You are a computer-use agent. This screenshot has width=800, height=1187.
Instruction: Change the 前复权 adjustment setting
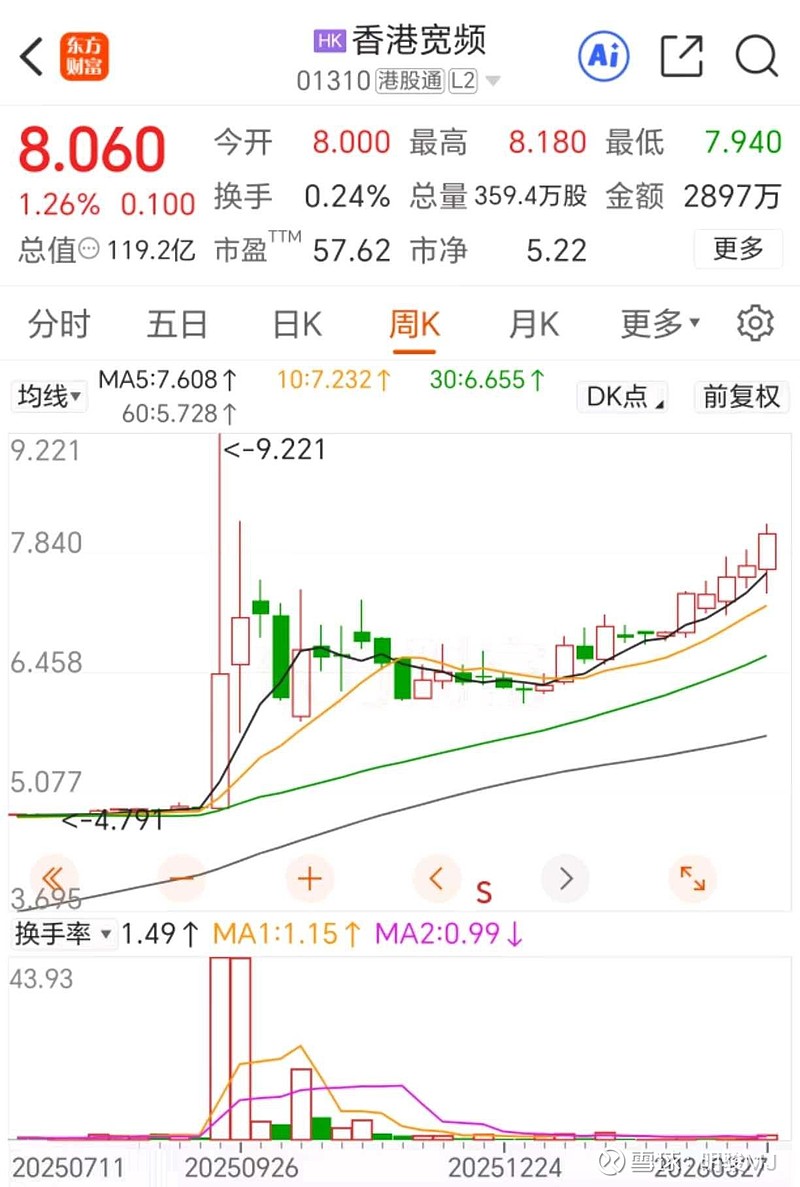point(741,397)
